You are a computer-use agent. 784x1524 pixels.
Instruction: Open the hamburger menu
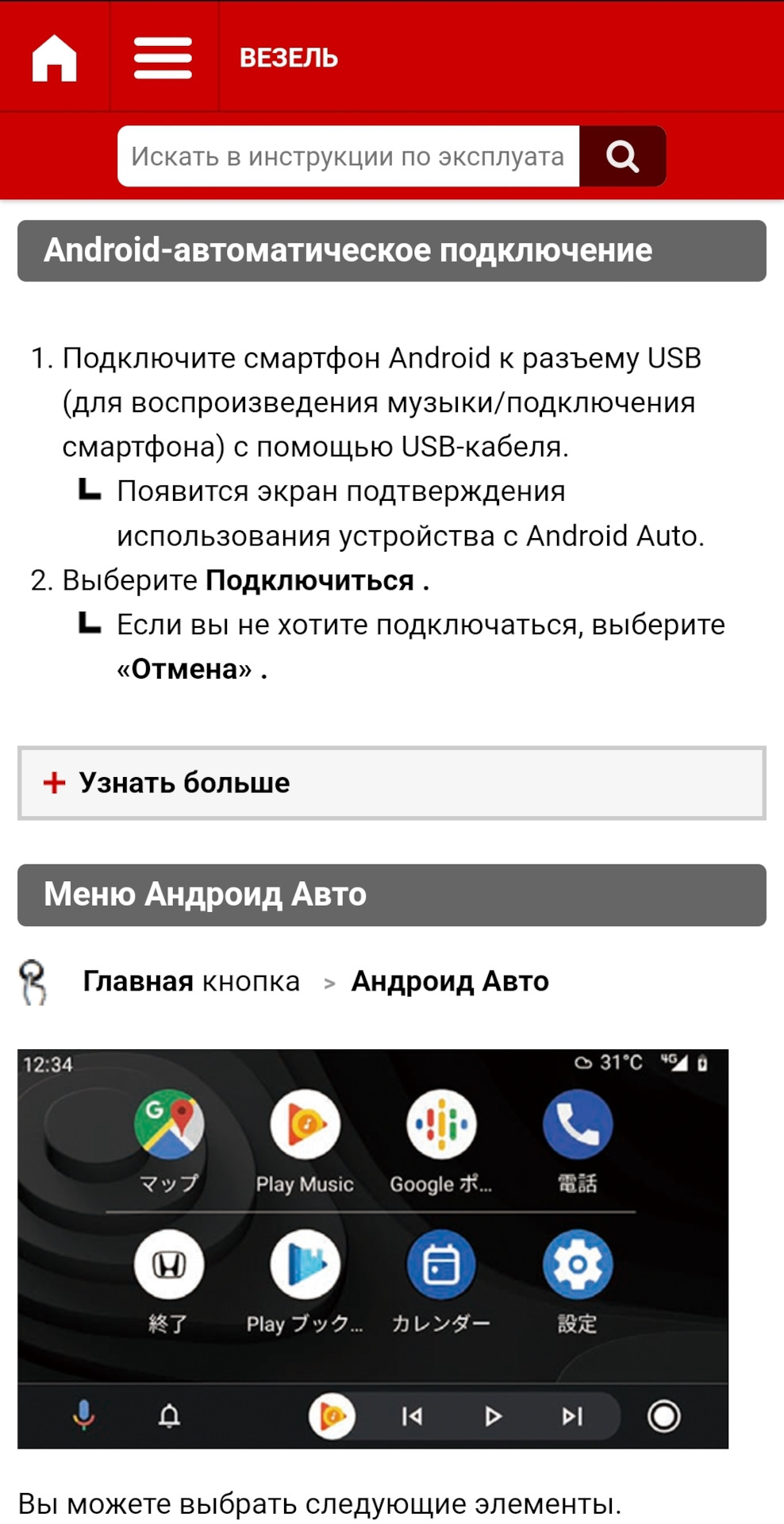[163, 58]
